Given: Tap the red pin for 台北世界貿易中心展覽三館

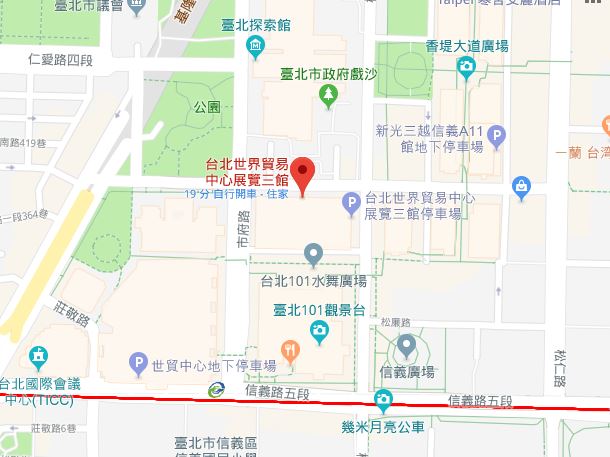Looking at the screenshot, I should [306, 171].
